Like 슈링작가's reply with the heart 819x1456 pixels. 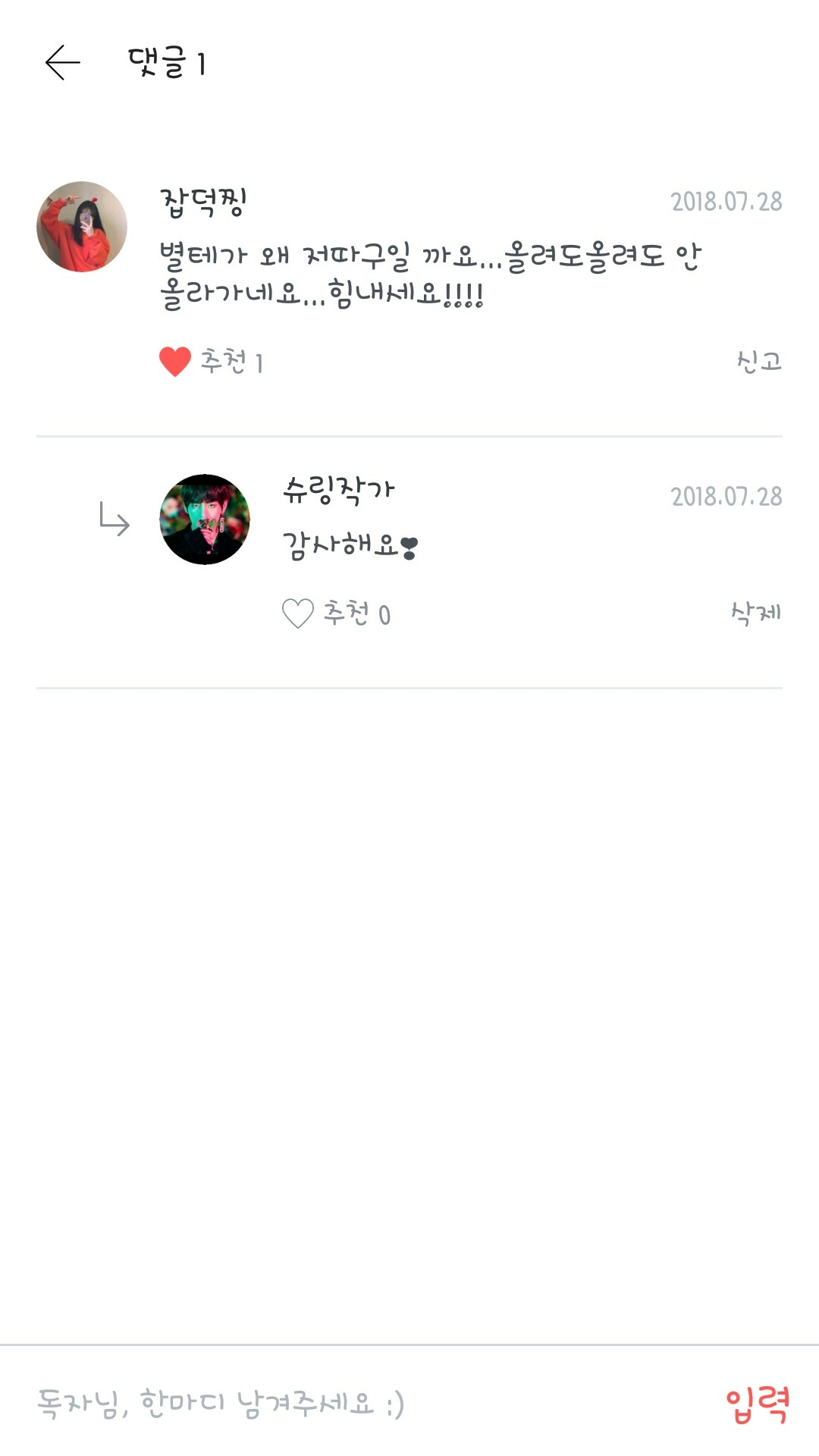[x=298, y=613]
